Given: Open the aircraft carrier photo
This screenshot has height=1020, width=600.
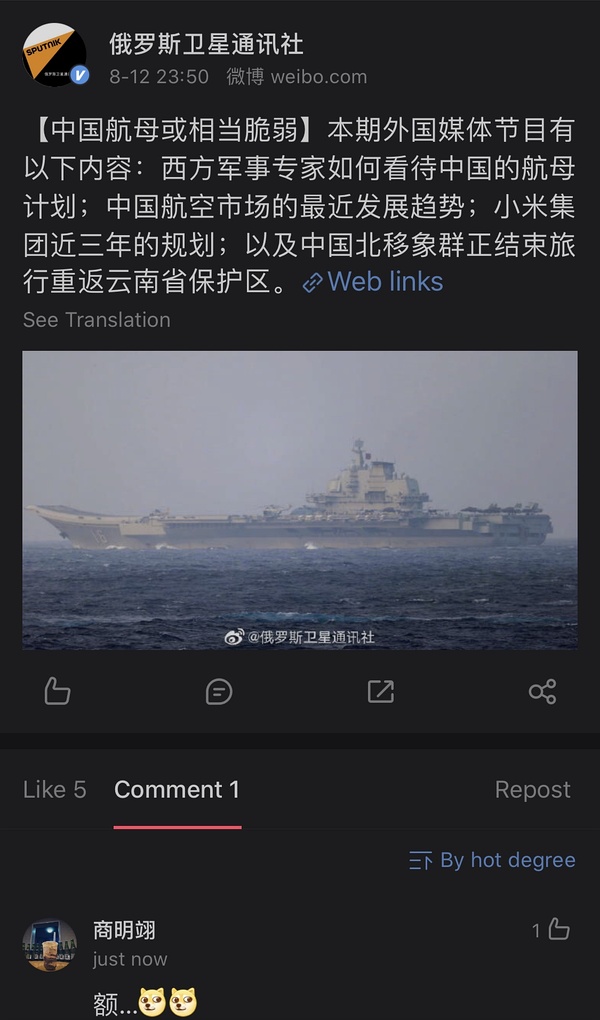Looking at the screenshot, I should coord(300,500).
